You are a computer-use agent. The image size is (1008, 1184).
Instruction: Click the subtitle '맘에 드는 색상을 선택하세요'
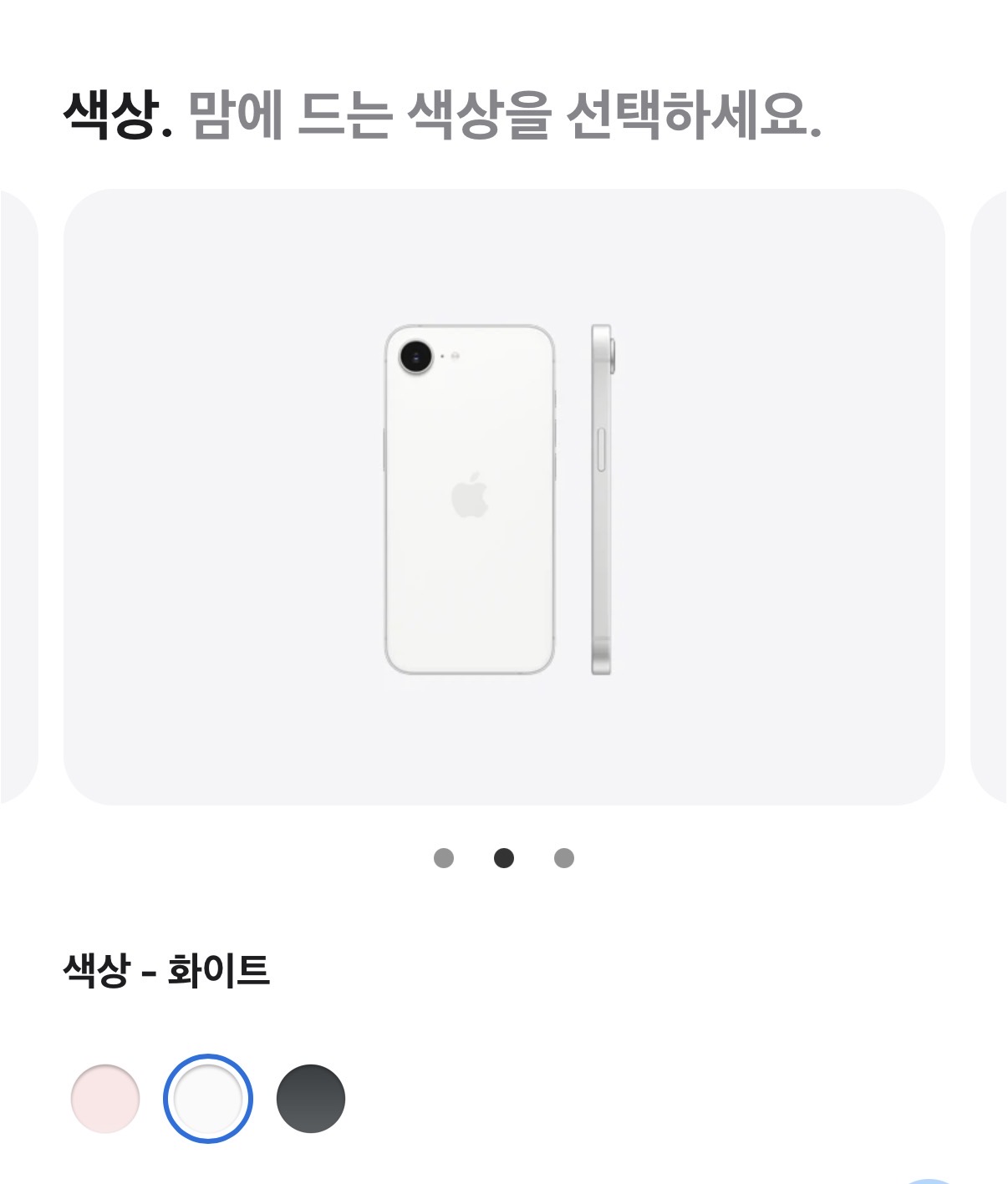coord(506,114)
